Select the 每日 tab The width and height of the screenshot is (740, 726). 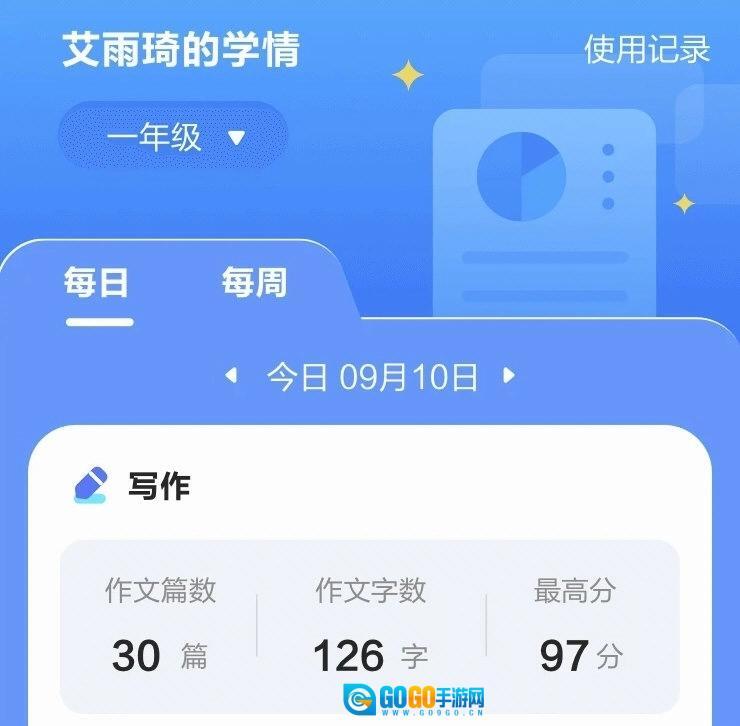click(x=97, y=284)
